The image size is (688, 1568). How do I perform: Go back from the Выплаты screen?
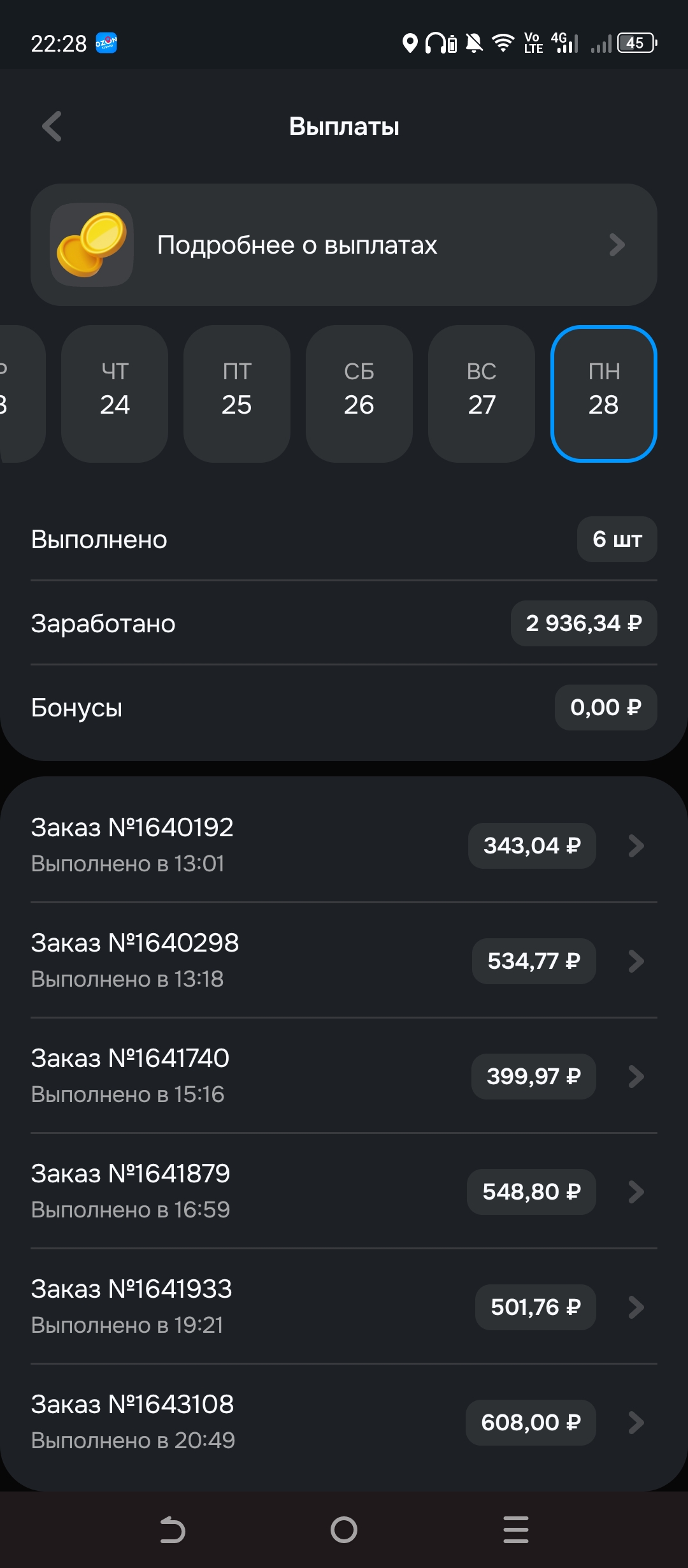[52, 126]
